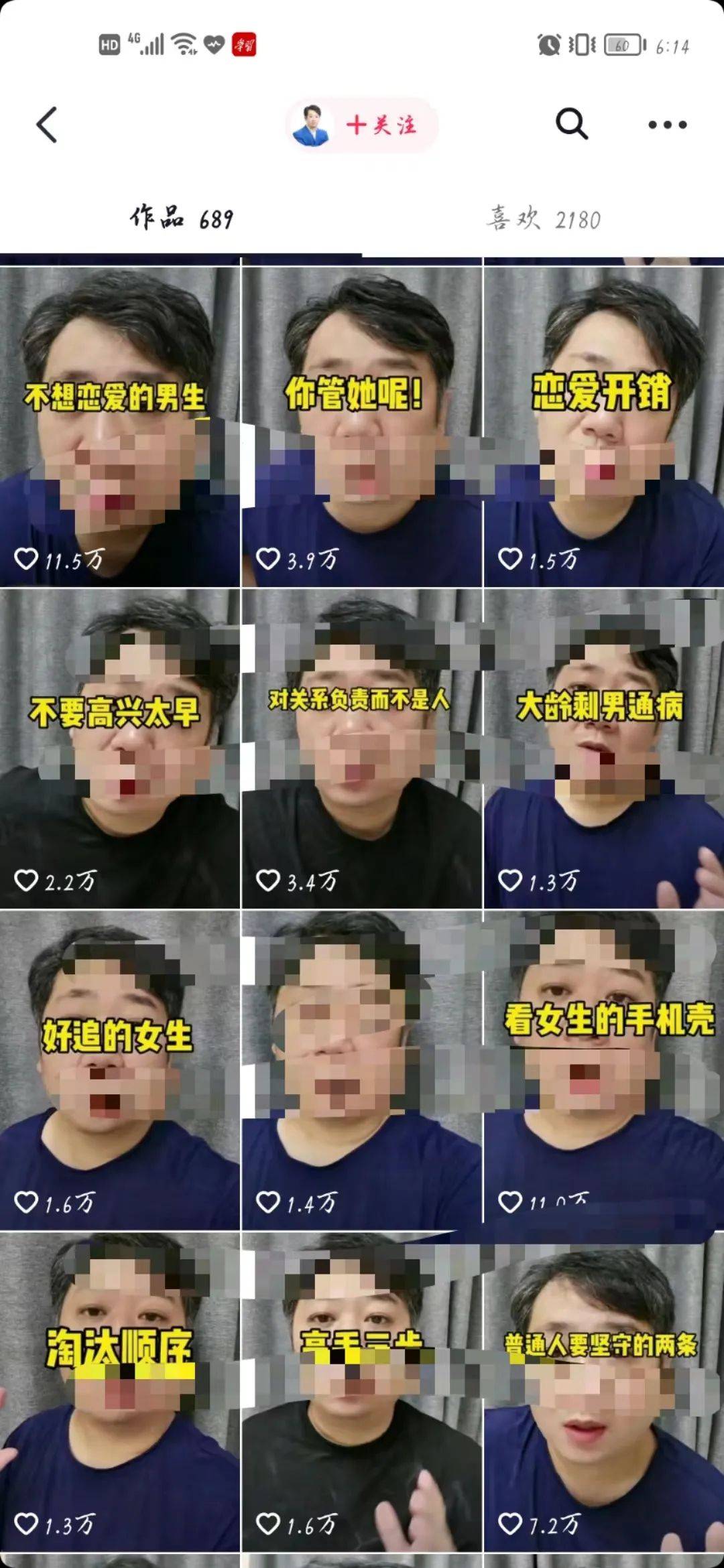Open video 普通人要坚守的两条
Screen dimensions: 724x1568
tap(603, 1392)
